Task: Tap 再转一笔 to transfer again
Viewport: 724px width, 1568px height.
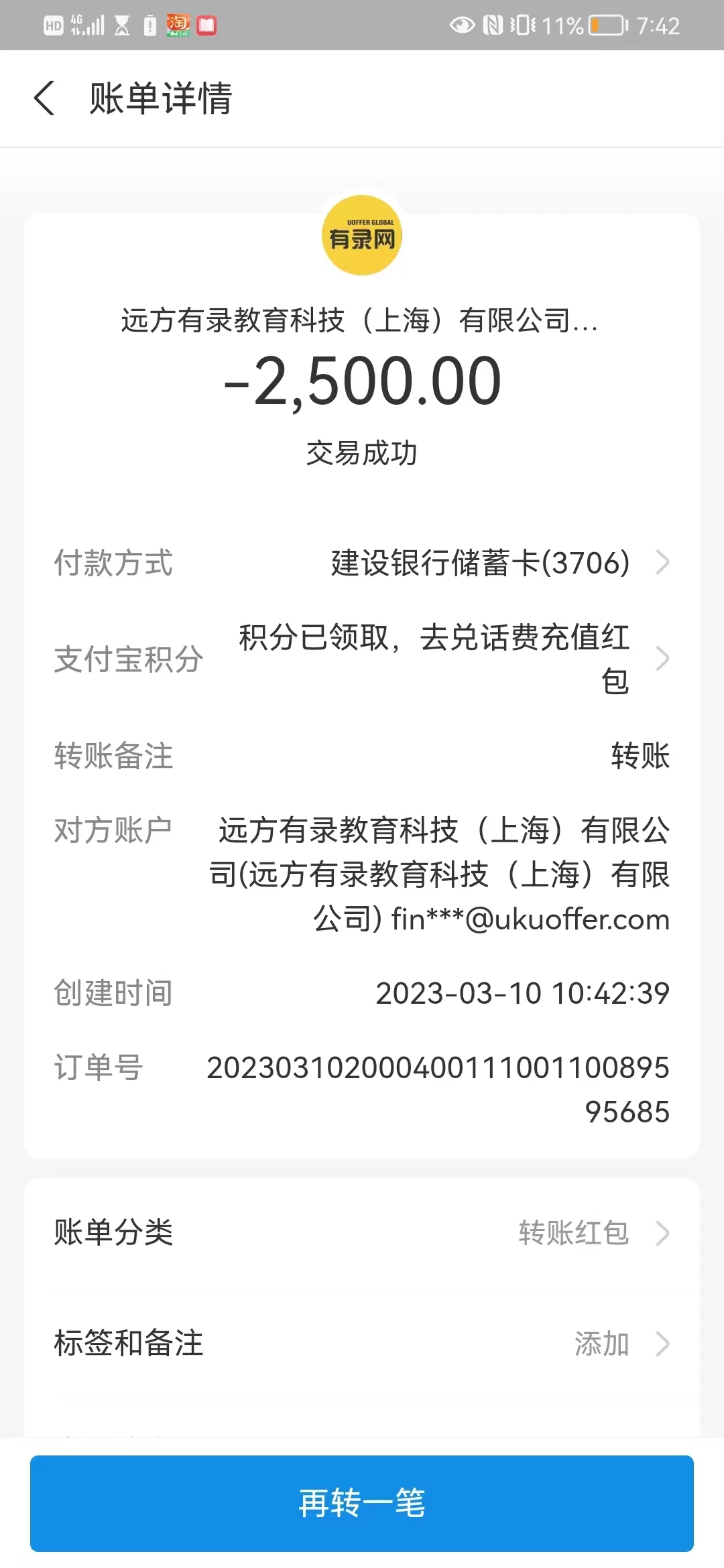Action: pyautogui.click(x=362, y=1503)
